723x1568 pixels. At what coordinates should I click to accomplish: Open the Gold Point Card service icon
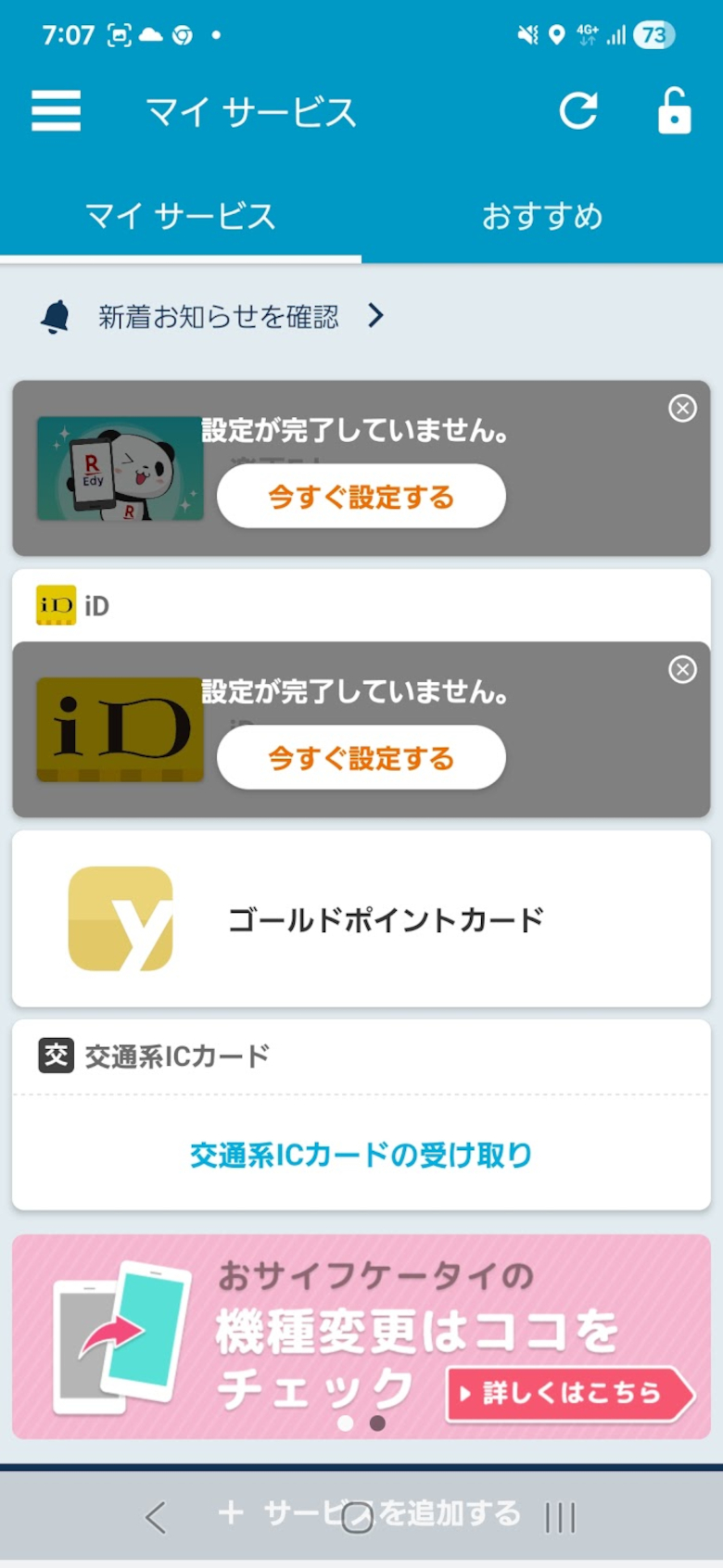(120, 917)
